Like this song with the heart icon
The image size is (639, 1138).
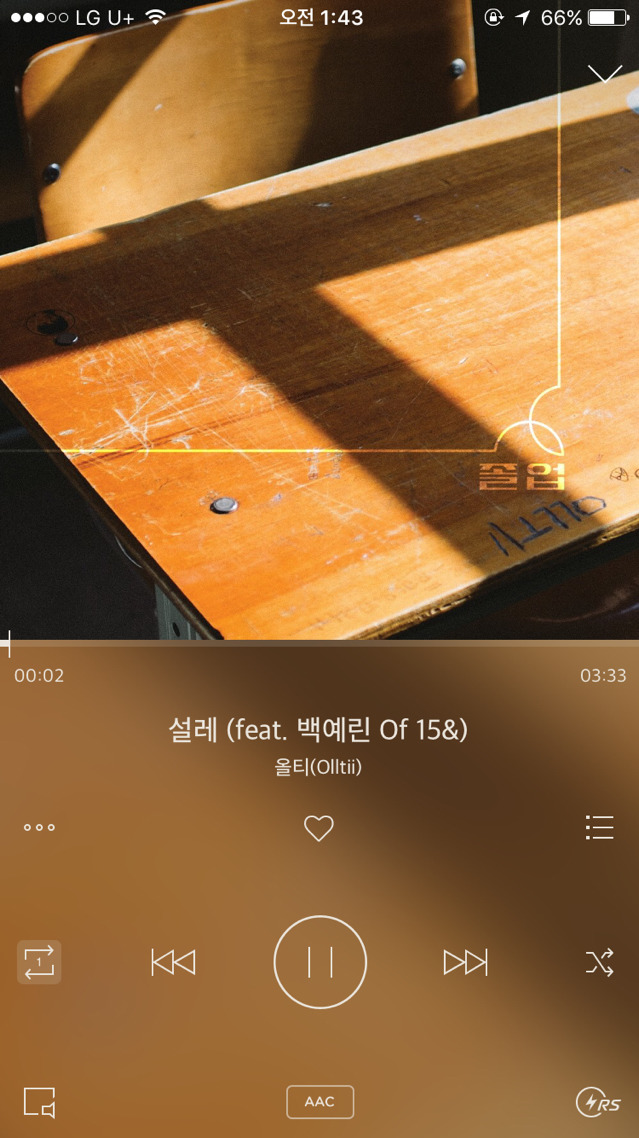pos(319,828)
